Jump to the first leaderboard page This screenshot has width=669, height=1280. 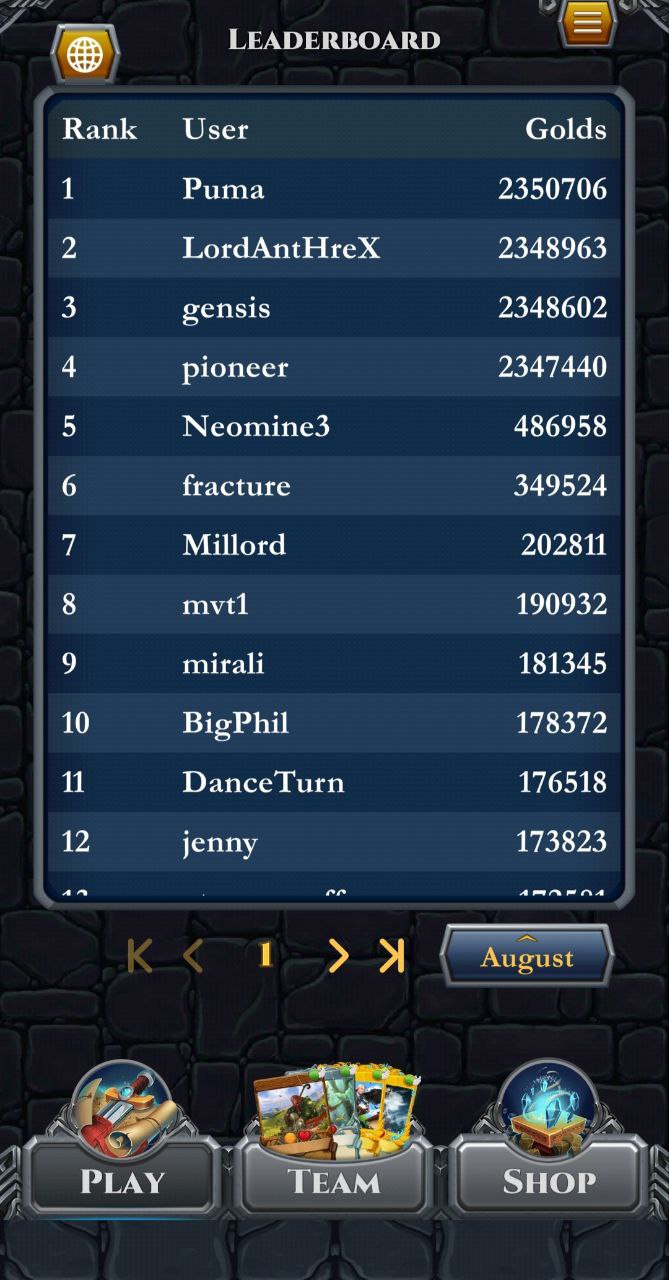tap(140, 957)
